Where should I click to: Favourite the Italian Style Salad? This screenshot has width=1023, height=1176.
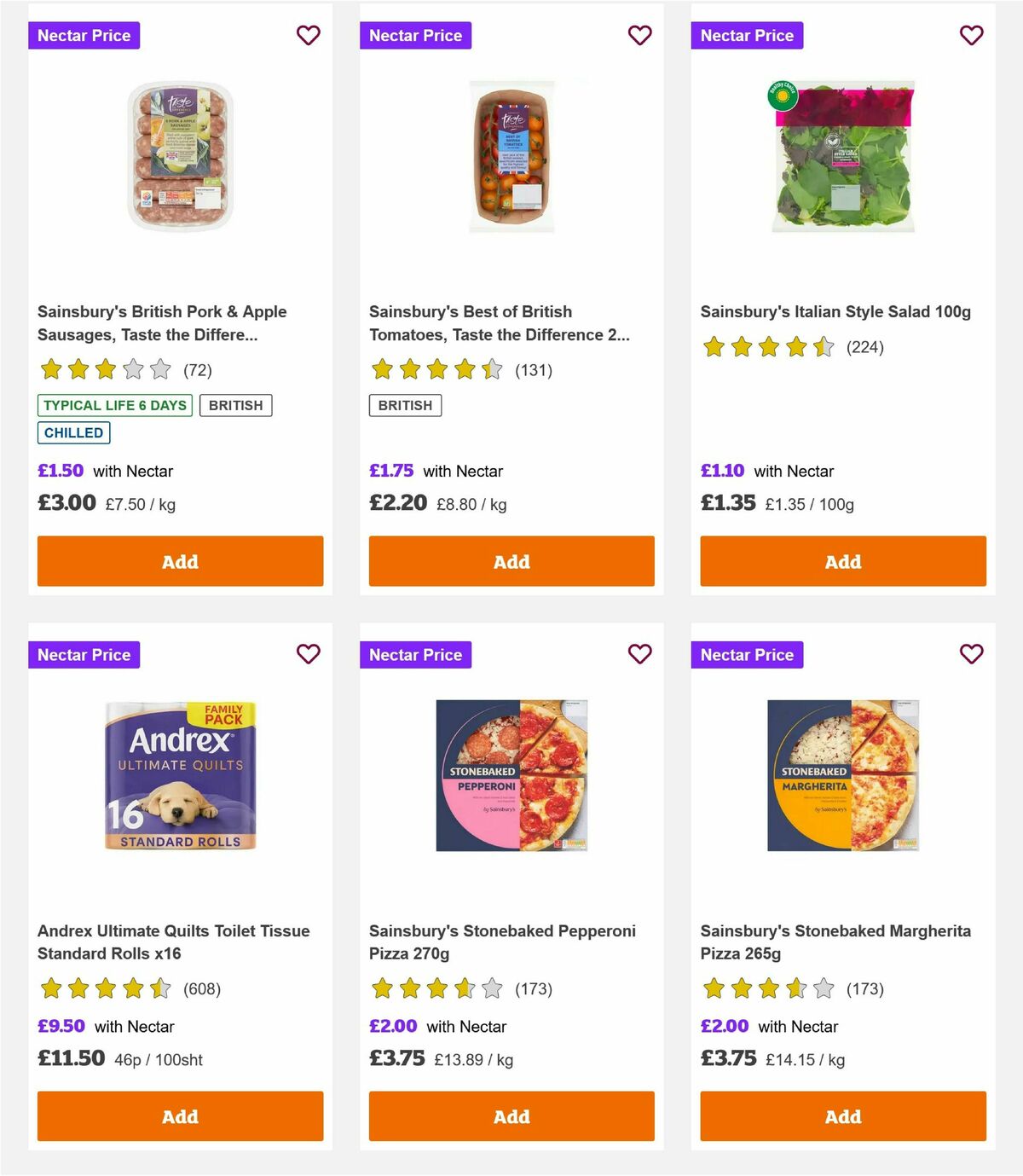tap(971, 36)
